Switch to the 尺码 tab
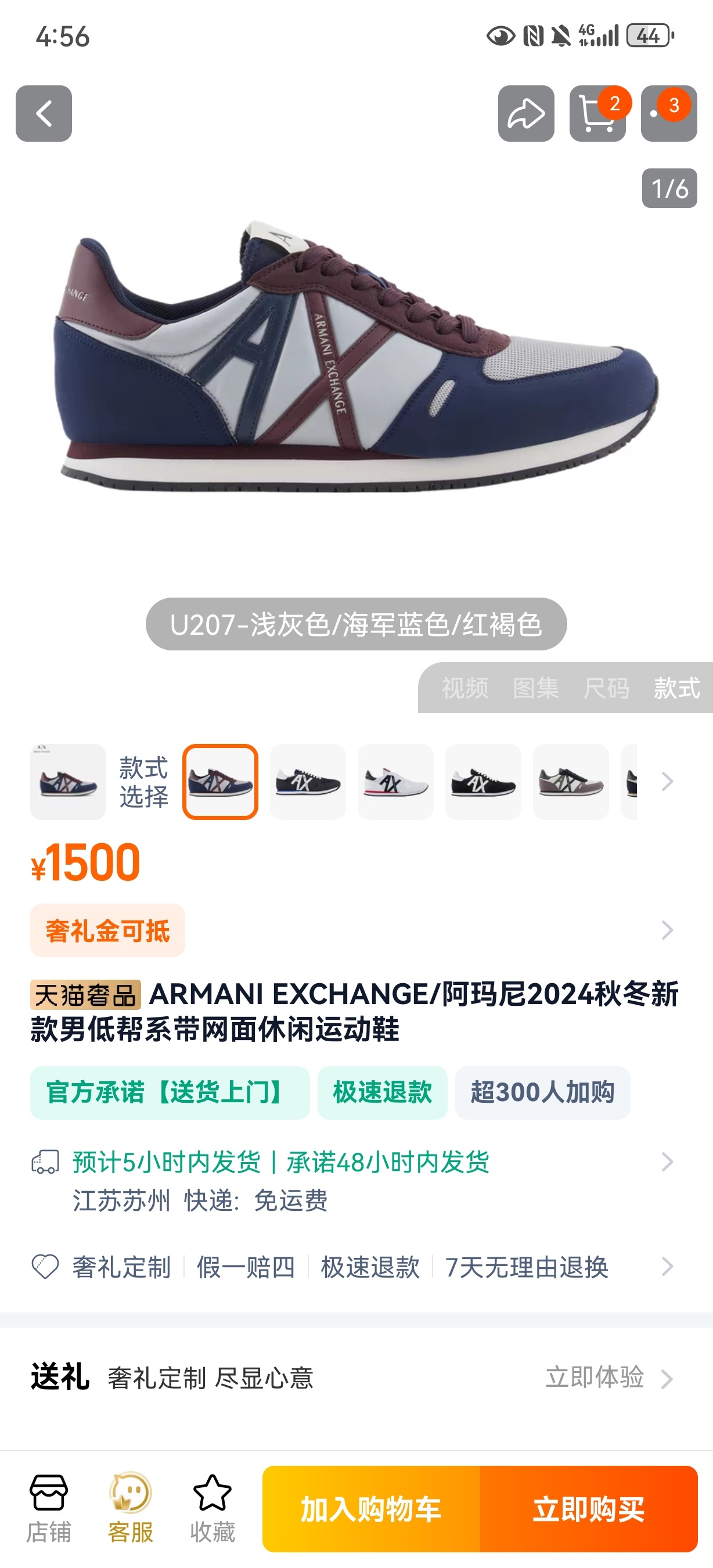This screenshot has height=1568, width=713. pyautogui.click(x=606, y=688)
